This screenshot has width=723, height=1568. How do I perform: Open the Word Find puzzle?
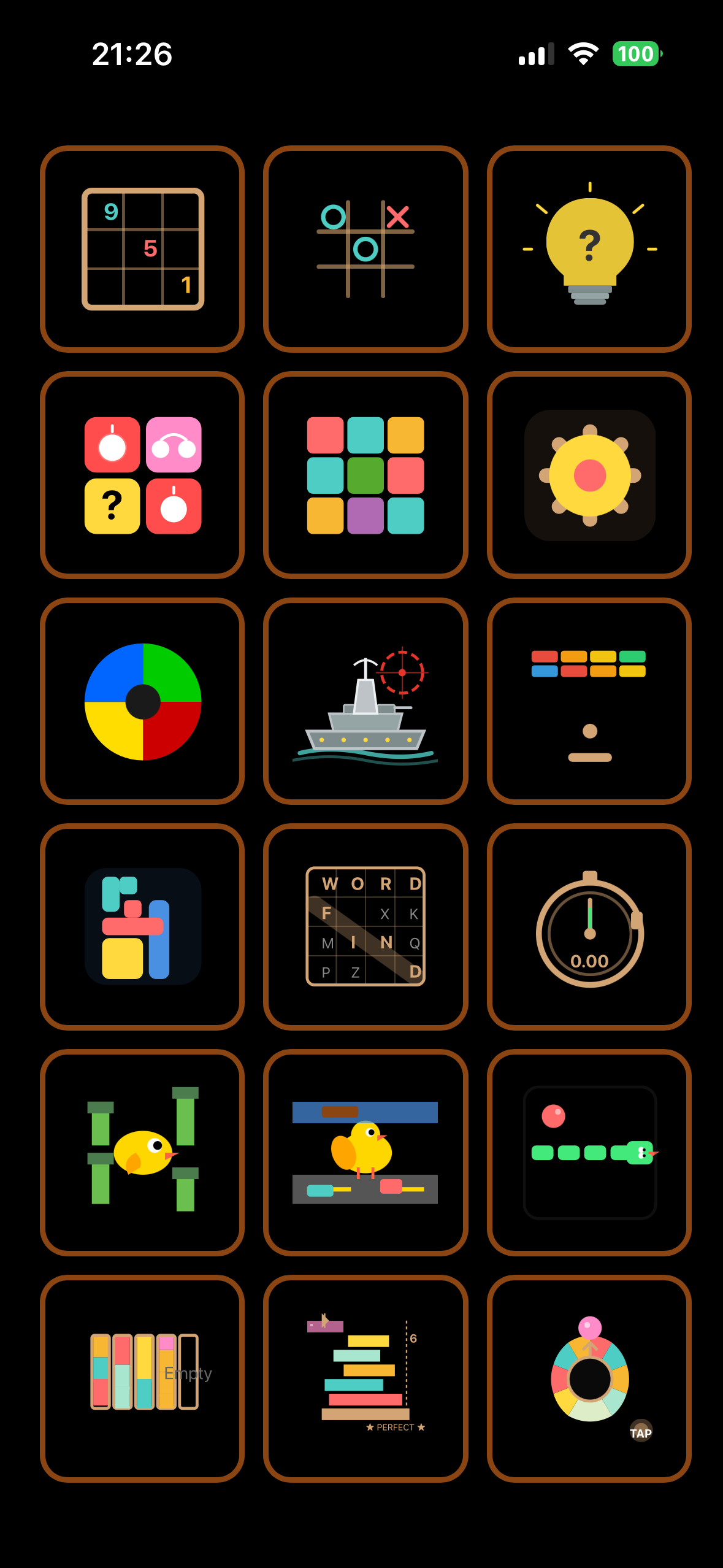[365, 928]
